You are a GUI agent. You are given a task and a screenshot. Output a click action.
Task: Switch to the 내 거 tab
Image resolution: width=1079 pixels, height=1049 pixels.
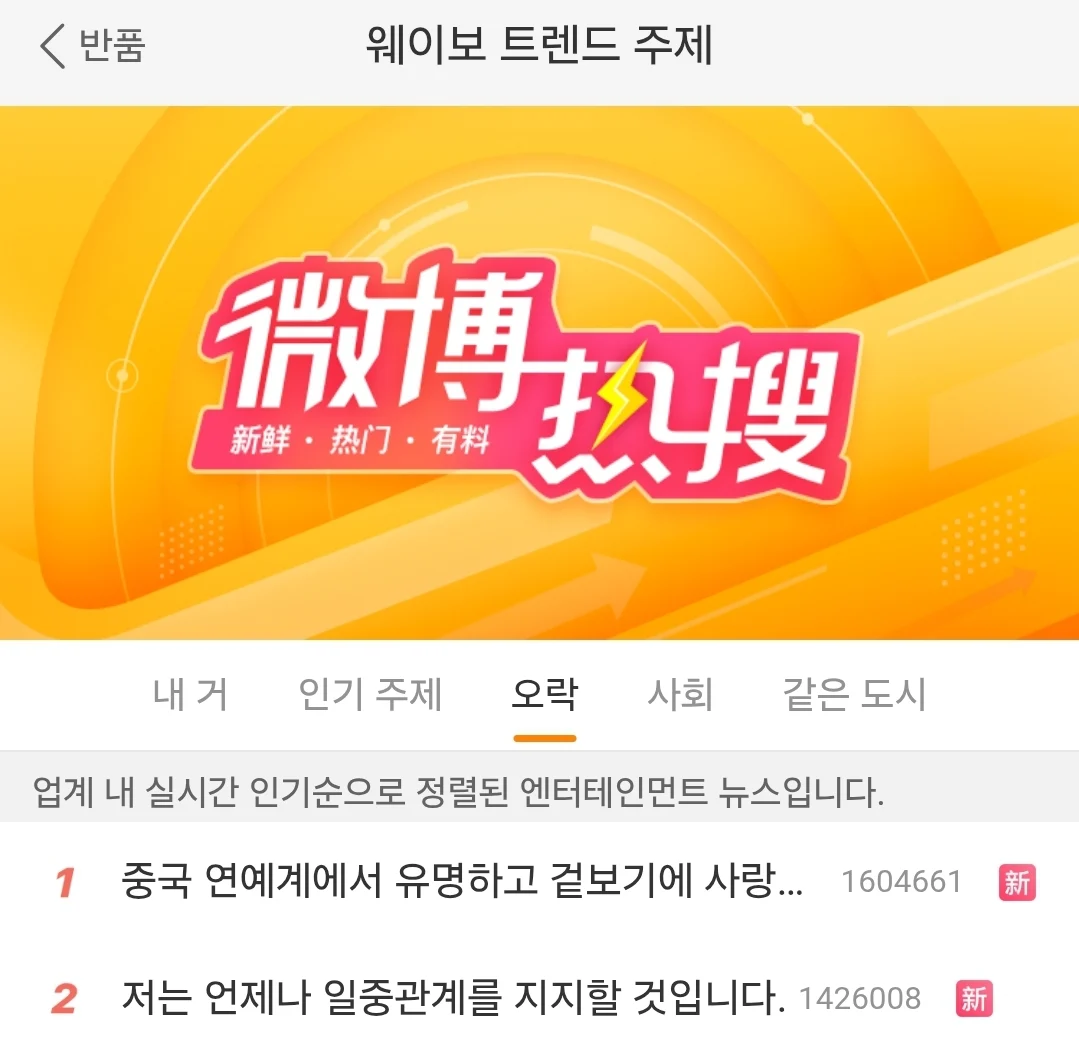pos(190,693)
